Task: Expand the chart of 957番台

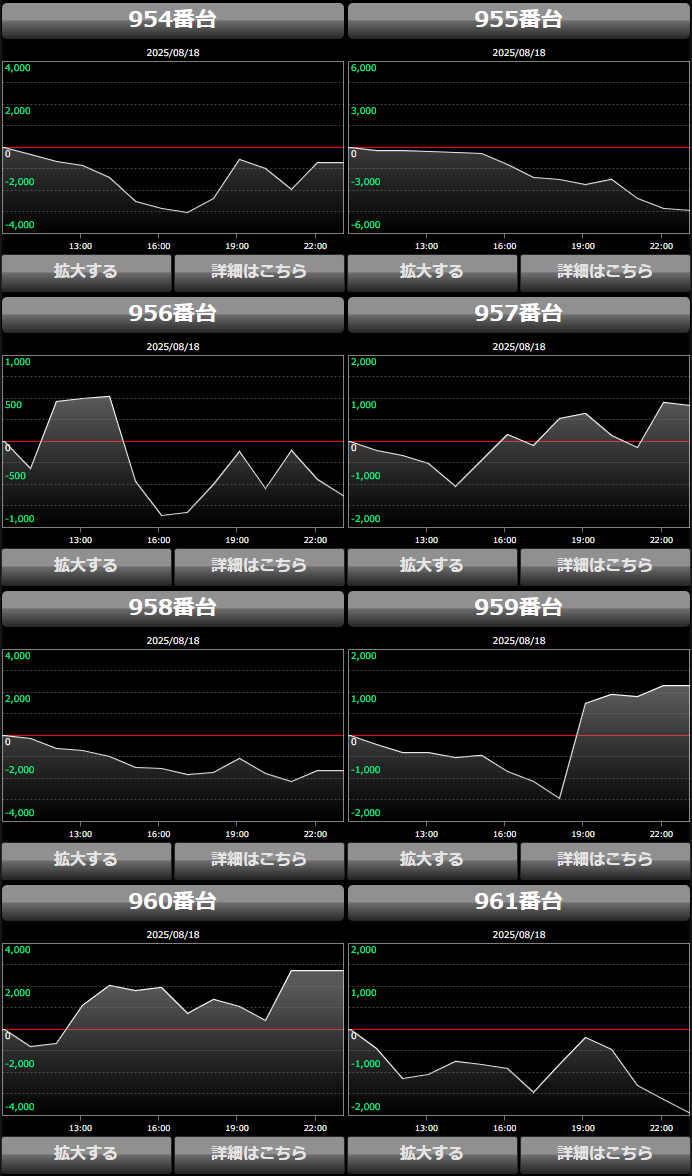Action: tap(432, 565)
